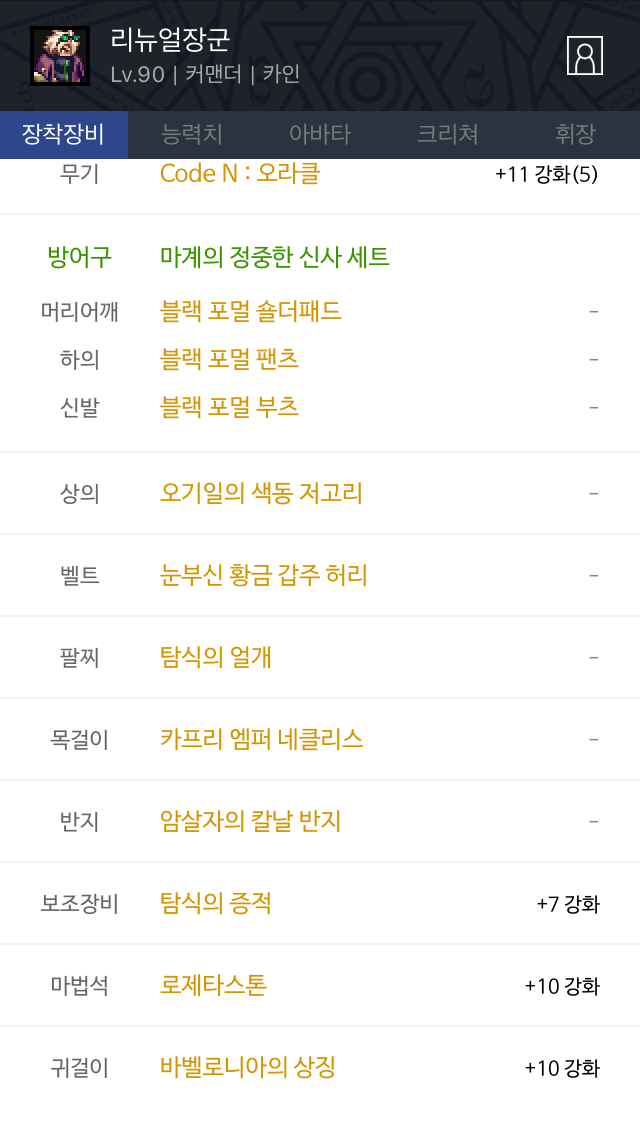View 카프리 엠퍼 네클리스 necklace
The width and height of the screenshot is (640, 1136).
point(261,739)
